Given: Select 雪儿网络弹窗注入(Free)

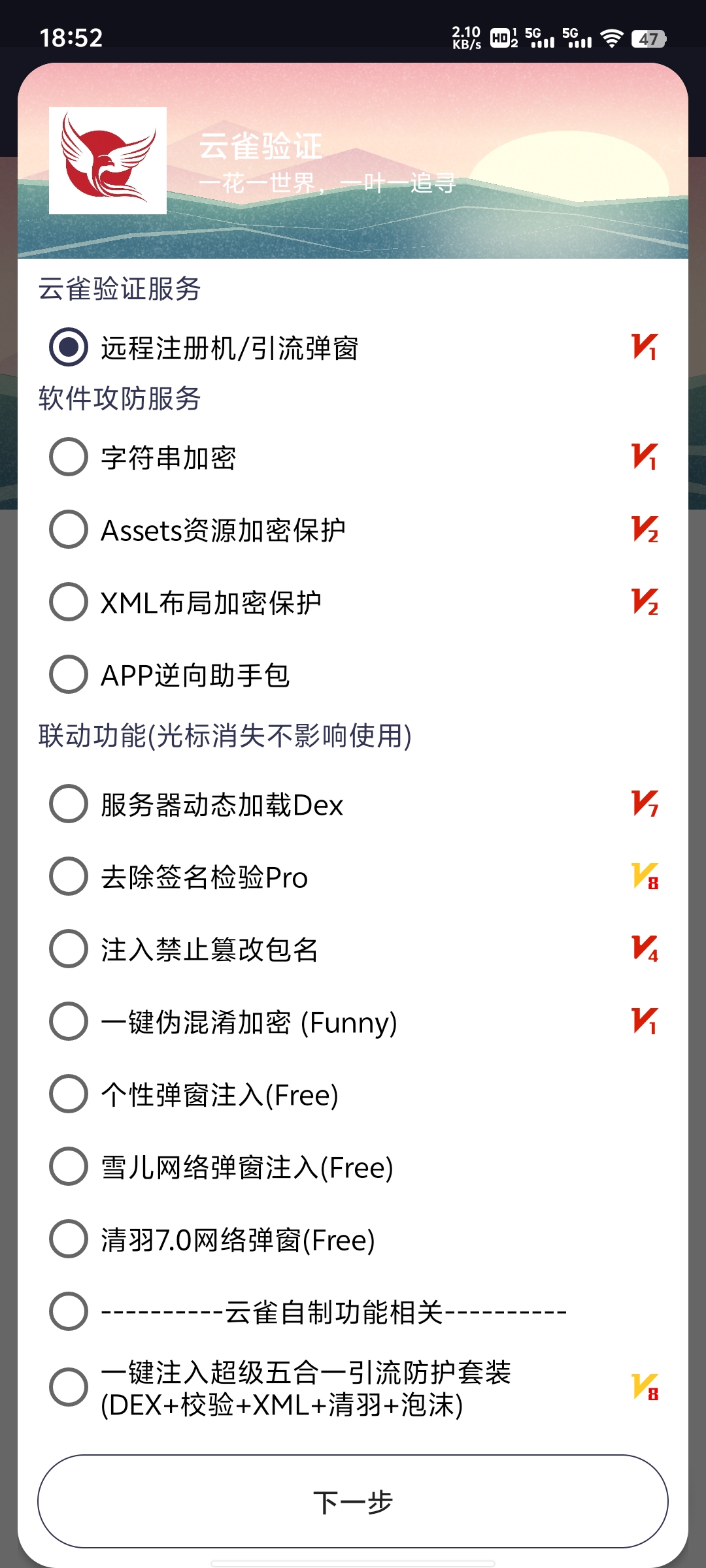Looking at the screenshot, I should click(69, 1166).
